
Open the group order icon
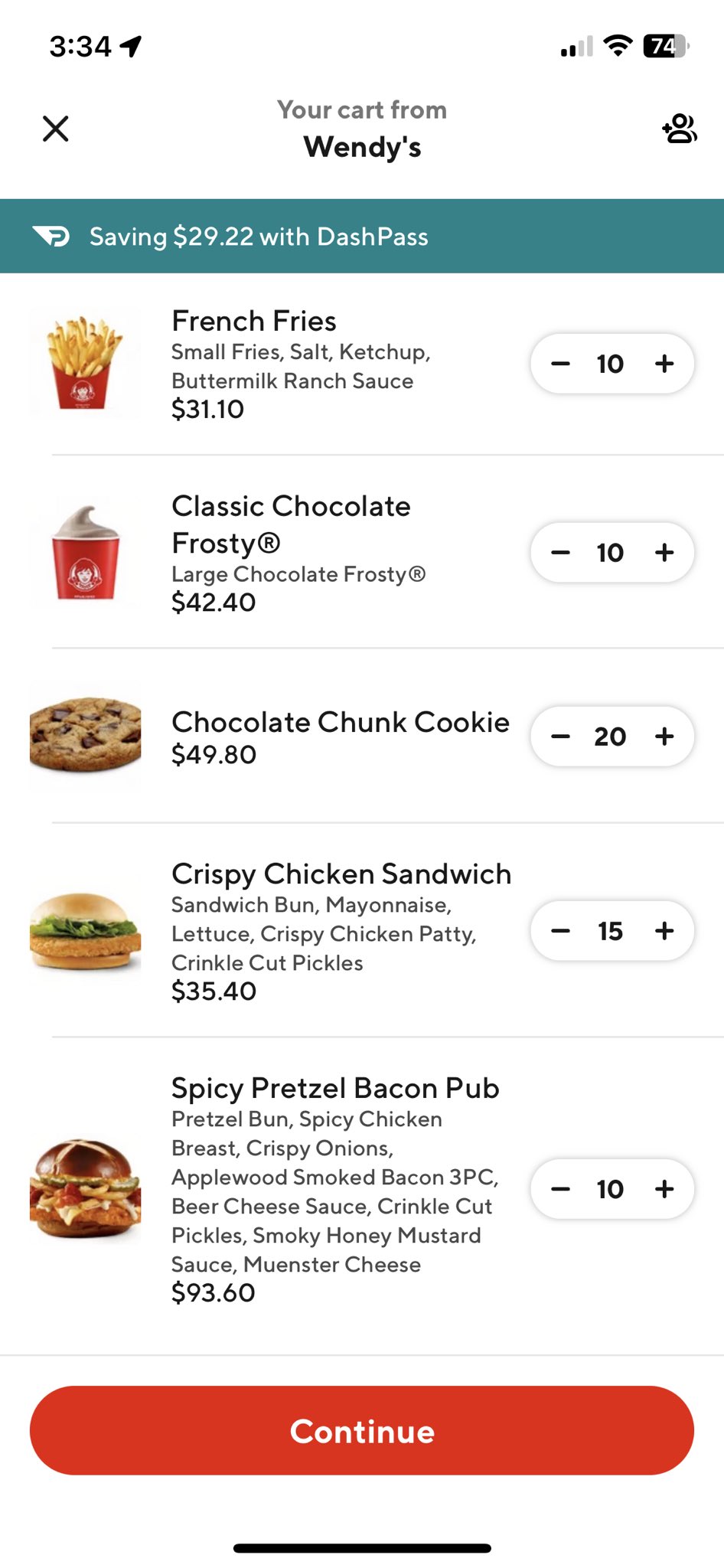tap(679, 129)
